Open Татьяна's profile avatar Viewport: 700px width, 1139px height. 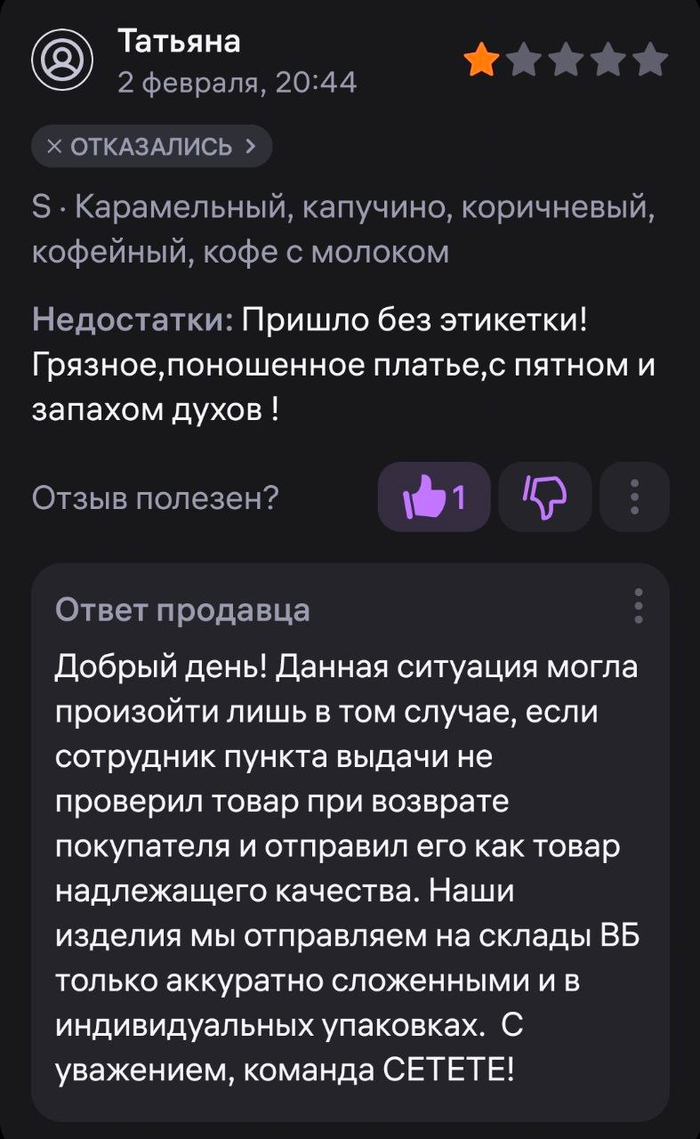(63, 60)
